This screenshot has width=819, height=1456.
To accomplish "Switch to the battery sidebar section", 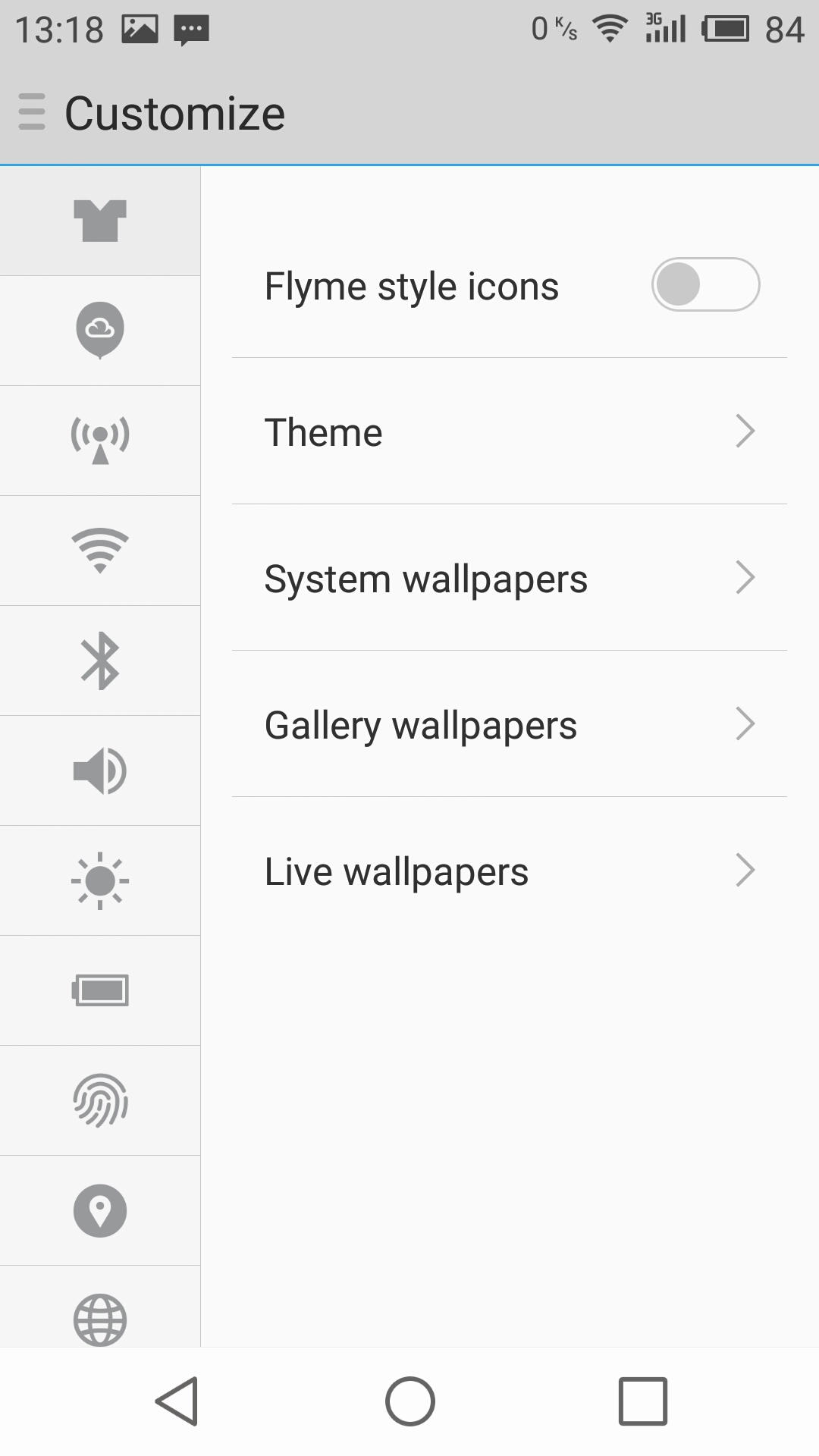I will tap(100, 990).
